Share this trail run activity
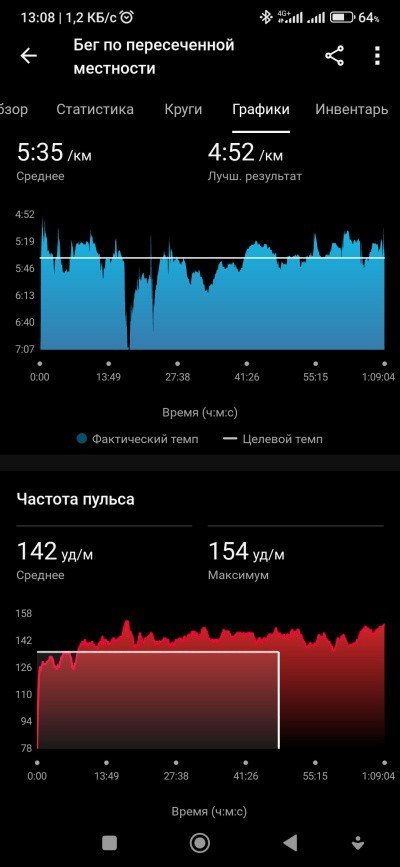 coord(334,56)
